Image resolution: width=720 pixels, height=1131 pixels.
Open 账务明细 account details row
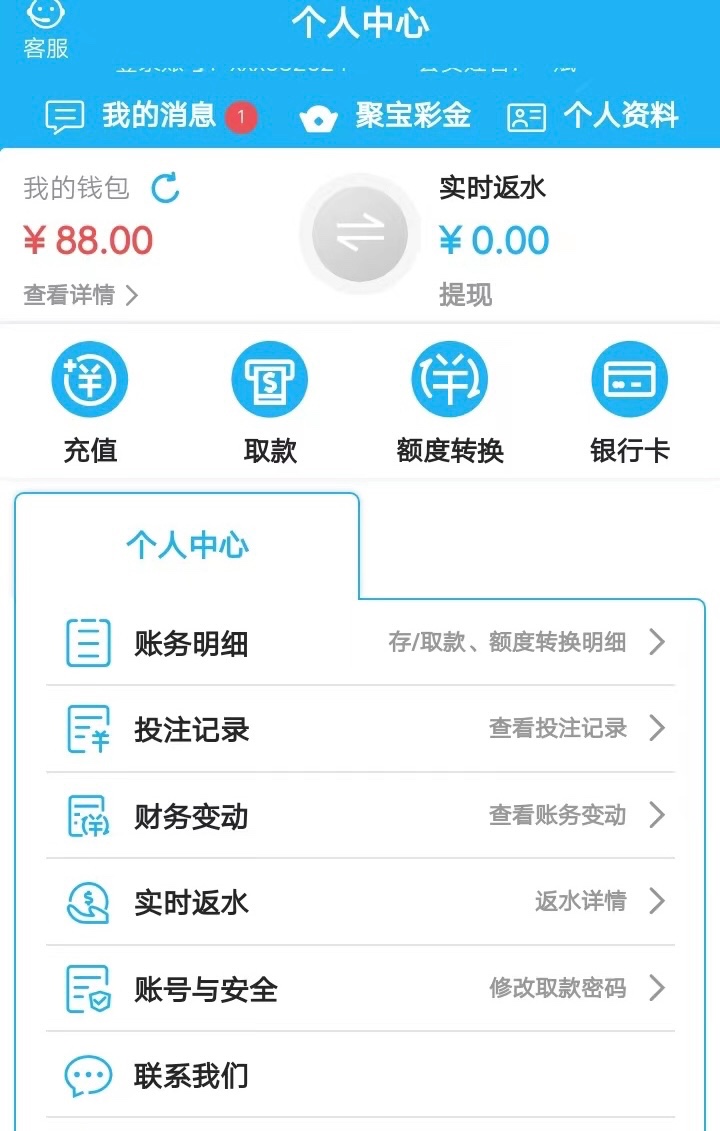coord(360,643)
